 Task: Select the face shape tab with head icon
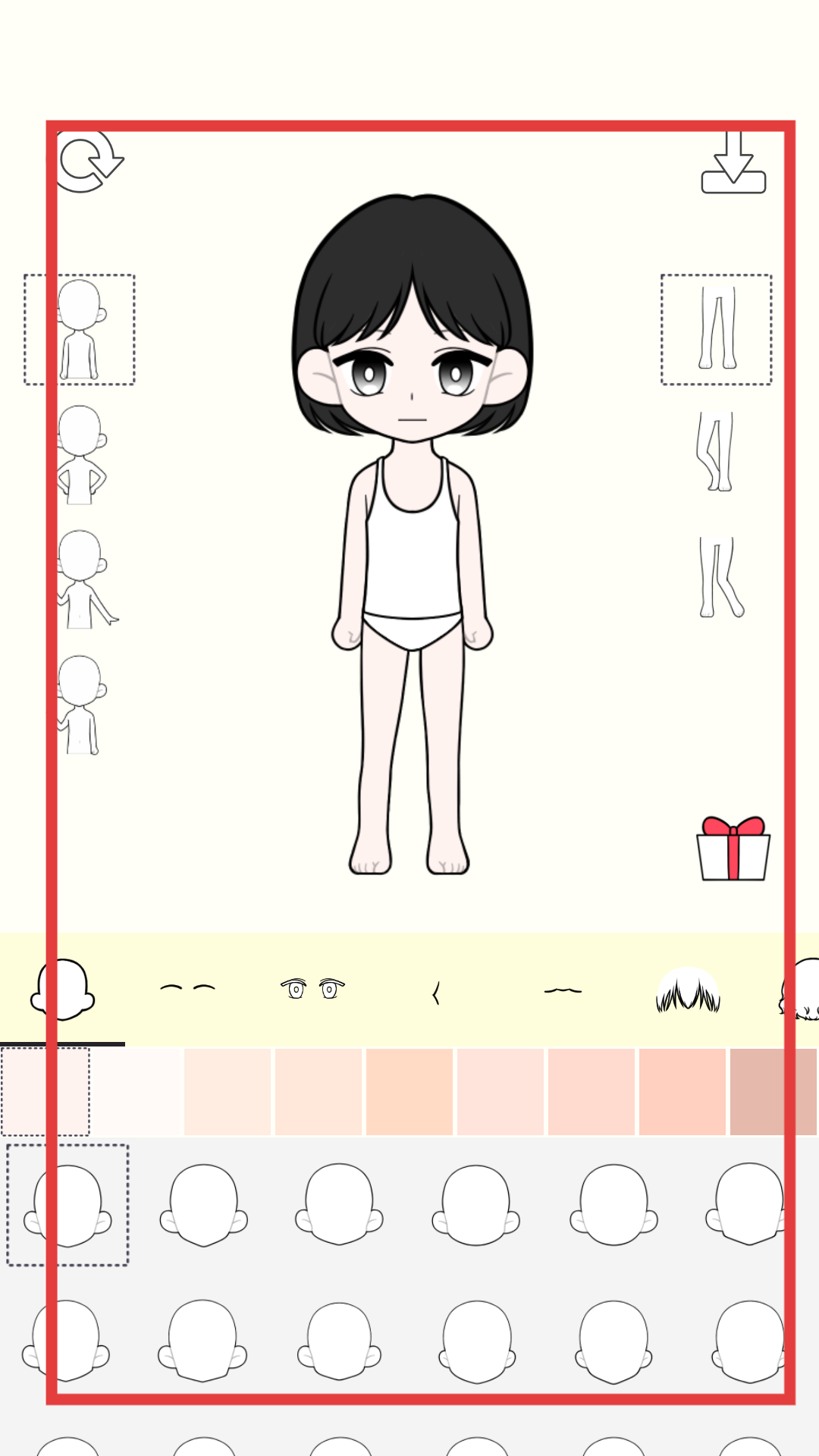(62, 990)
